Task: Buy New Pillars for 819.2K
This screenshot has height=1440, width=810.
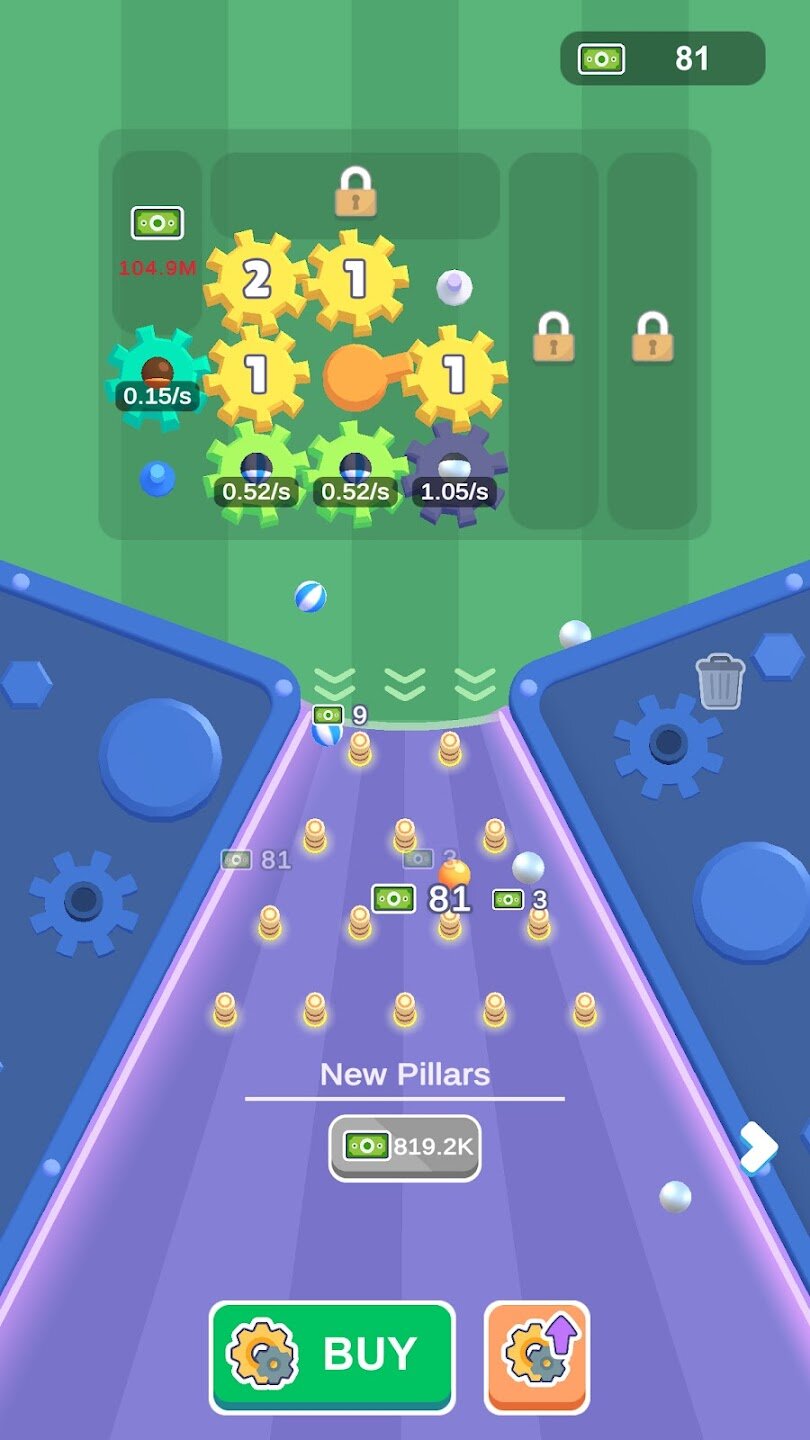Action: coord(405,1147)
